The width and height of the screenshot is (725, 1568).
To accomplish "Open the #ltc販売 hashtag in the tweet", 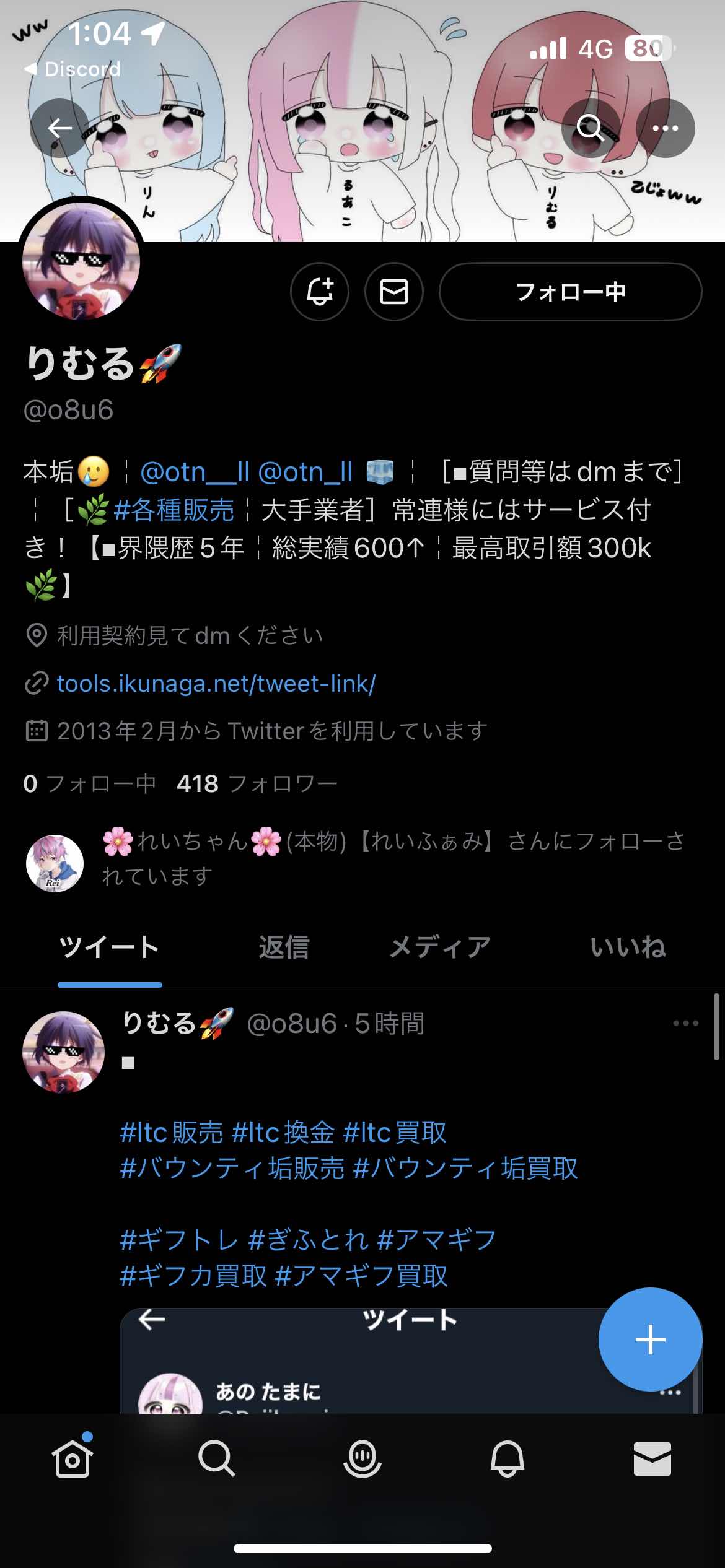I will (172, 1133).
